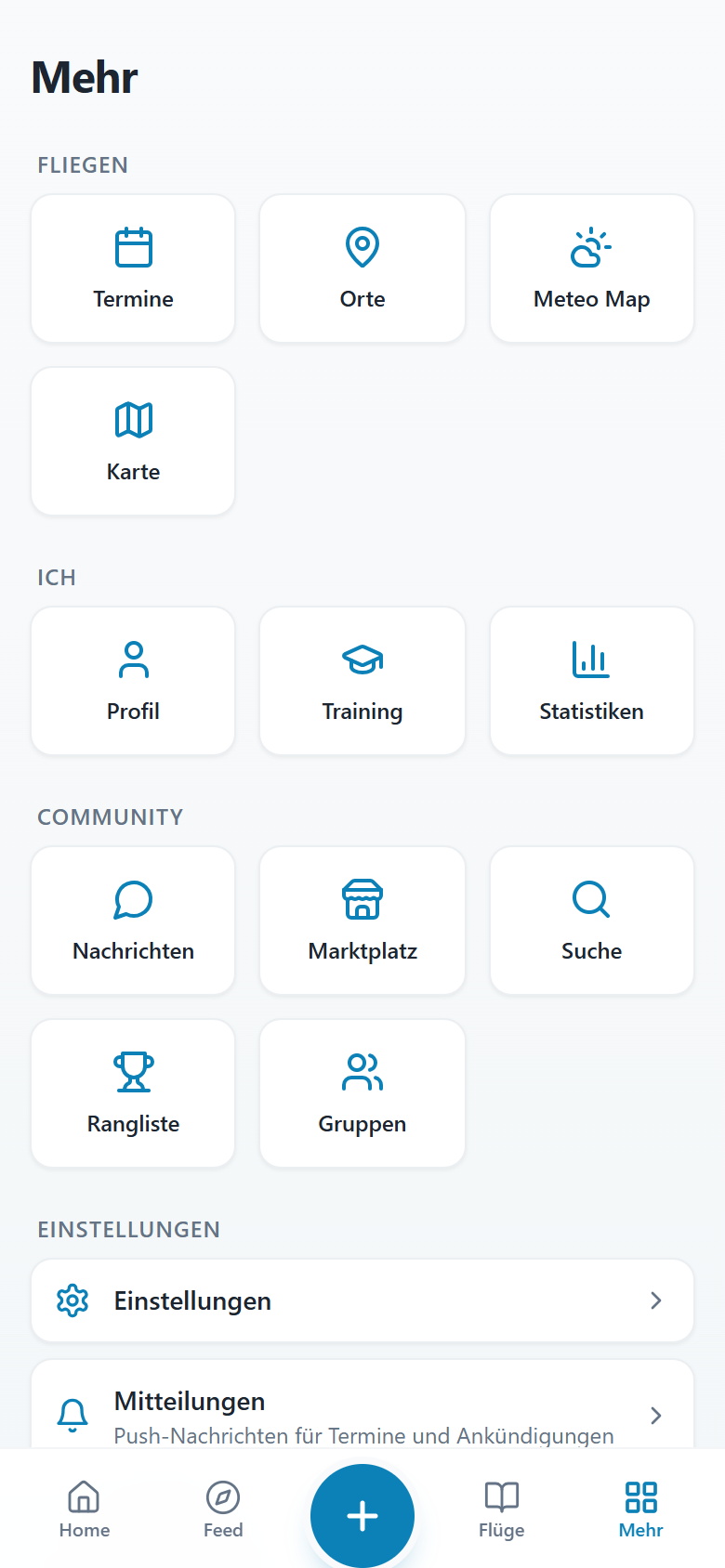Open Orte locations
The image size is (725, 1568).
click(362, 268)
